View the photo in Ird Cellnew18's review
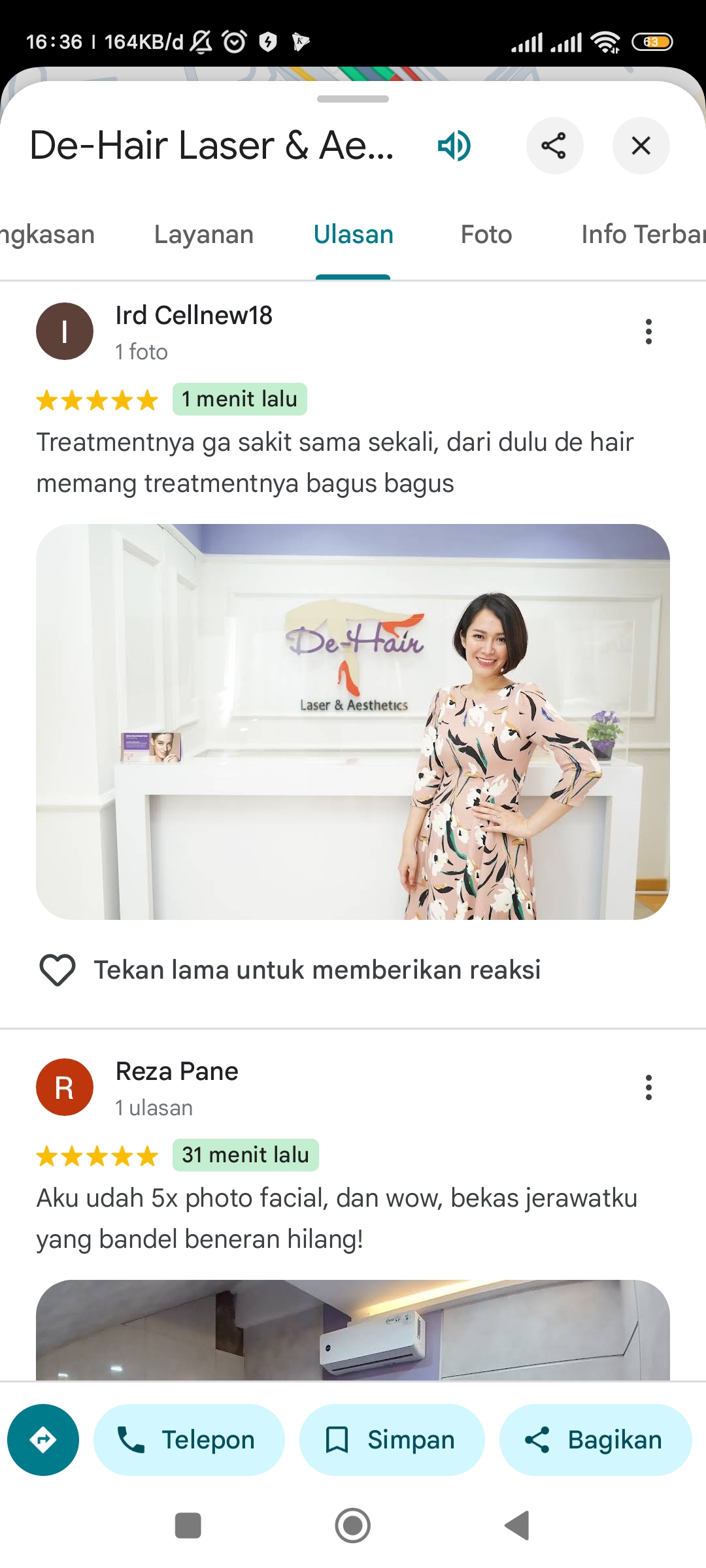The image size is (706, 1568). tap(353, 722)
